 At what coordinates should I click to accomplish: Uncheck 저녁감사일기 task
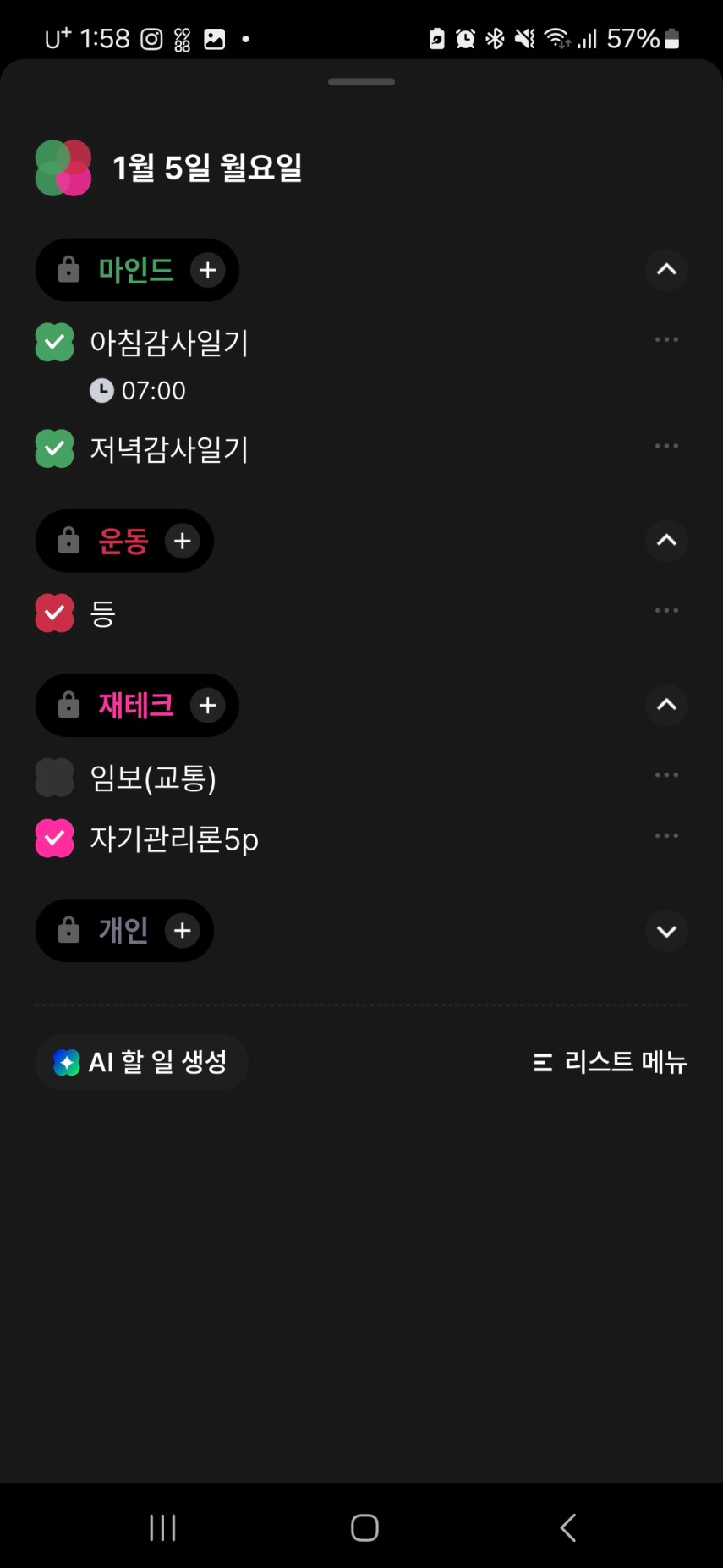coord(54,449)
